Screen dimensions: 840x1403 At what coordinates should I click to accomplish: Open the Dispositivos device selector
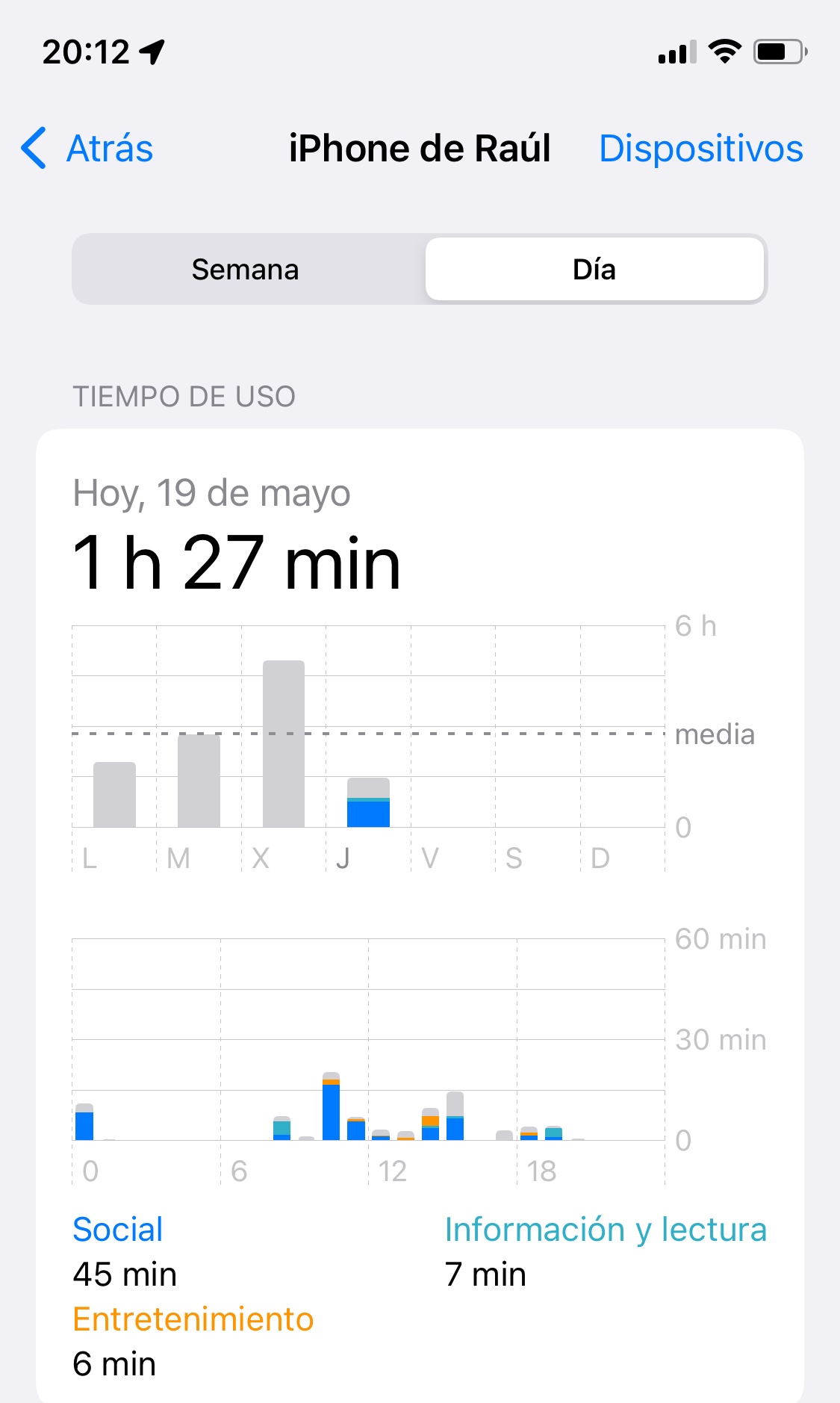pos(700,148)
